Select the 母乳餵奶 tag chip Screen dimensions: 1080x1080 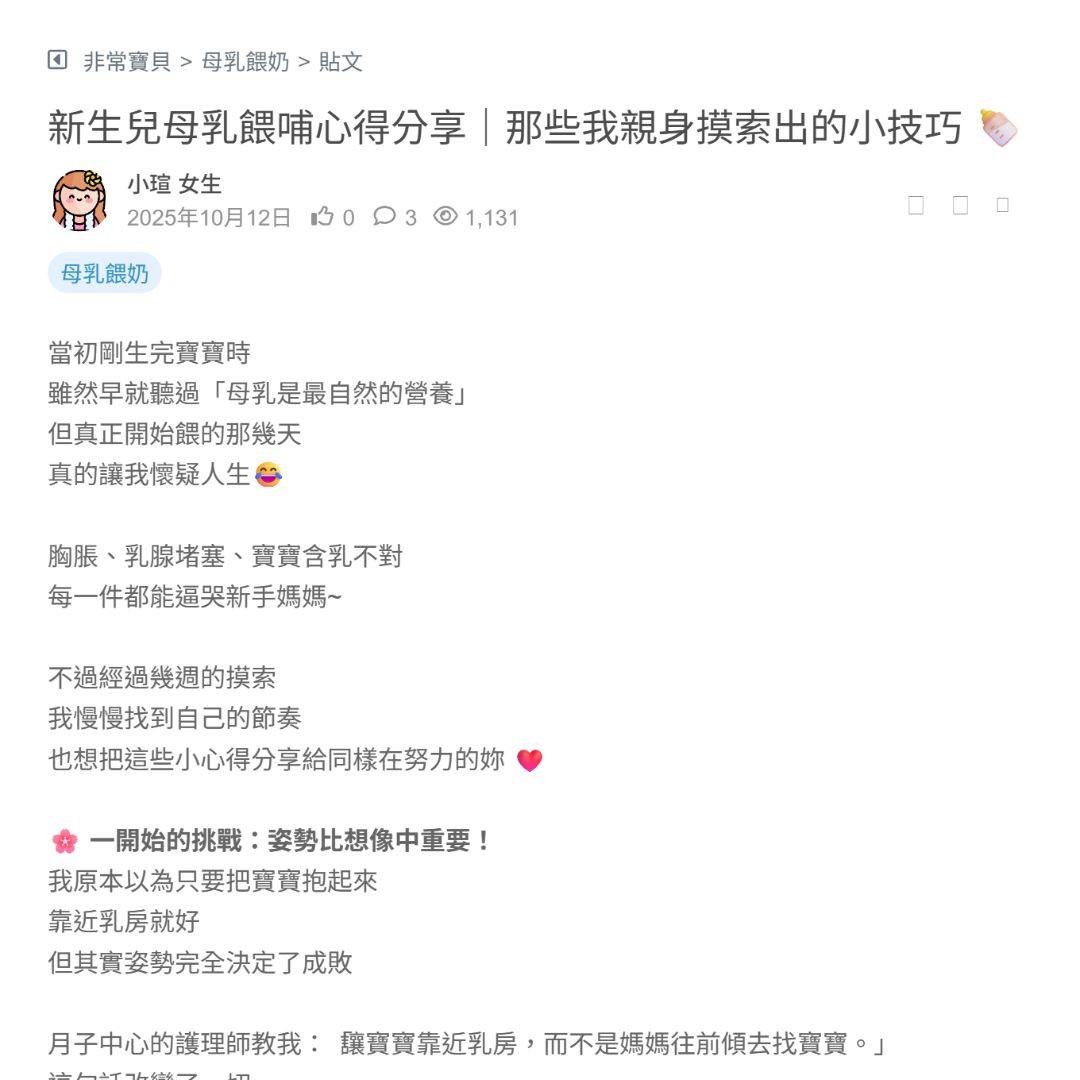click(x=104, y=273)
